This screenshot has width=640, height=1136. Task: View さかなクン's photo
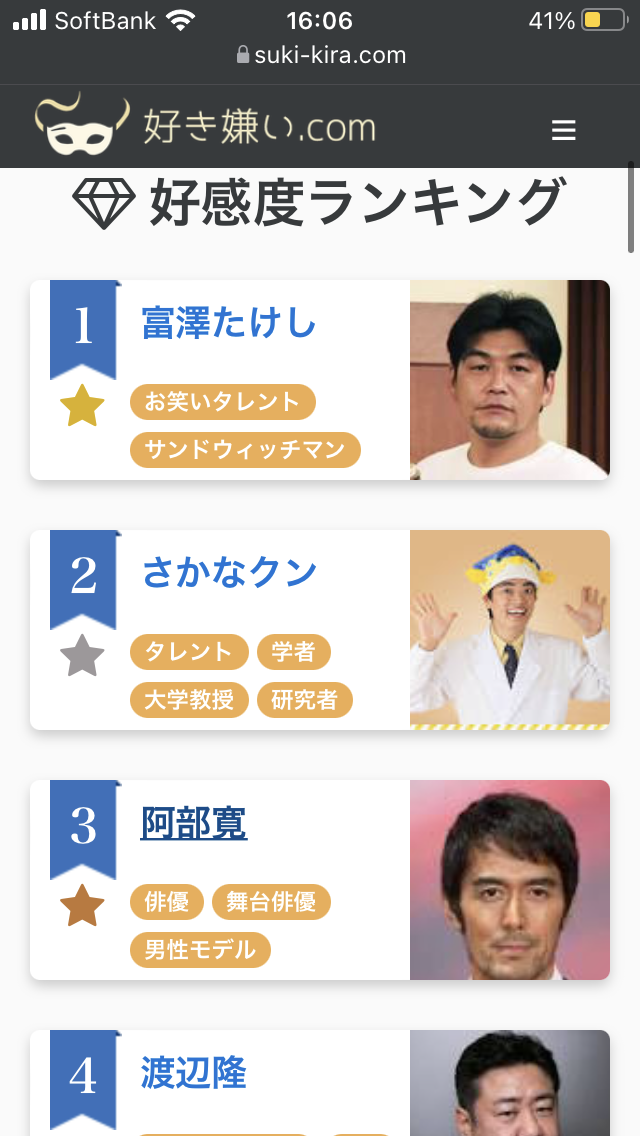[x=509, y=630]
